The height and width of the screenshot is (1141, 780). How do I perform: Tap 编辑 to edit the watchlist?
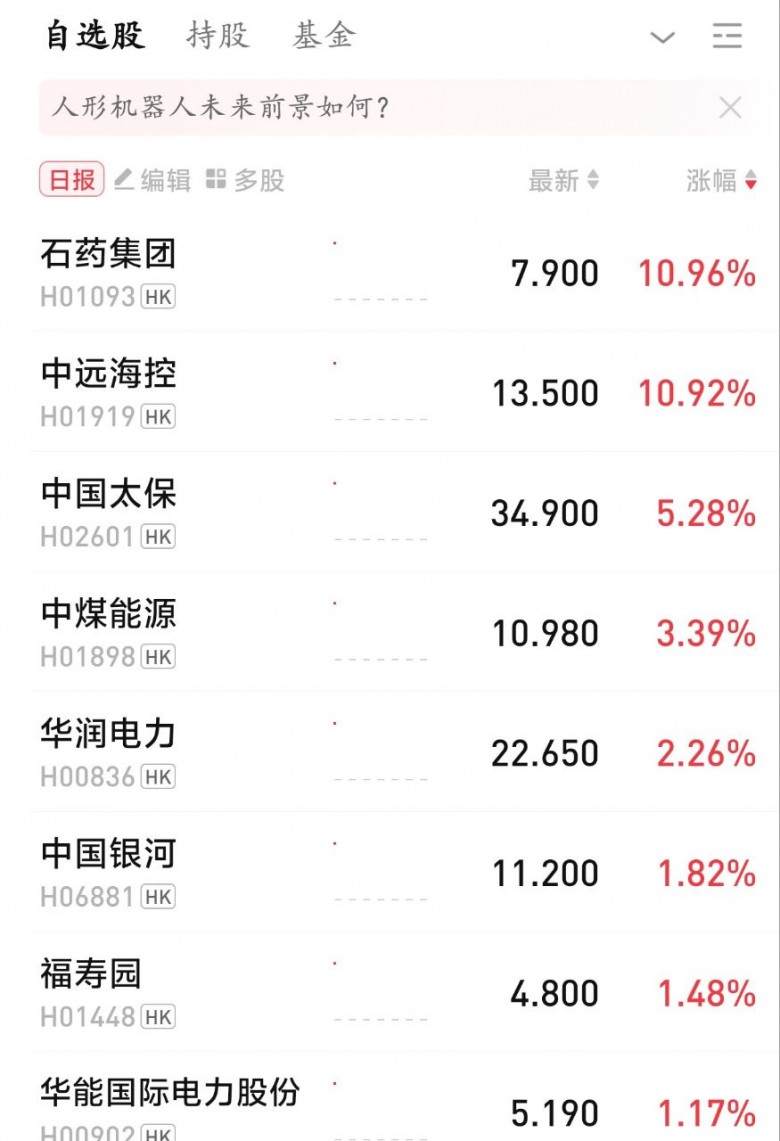point(152,180)
